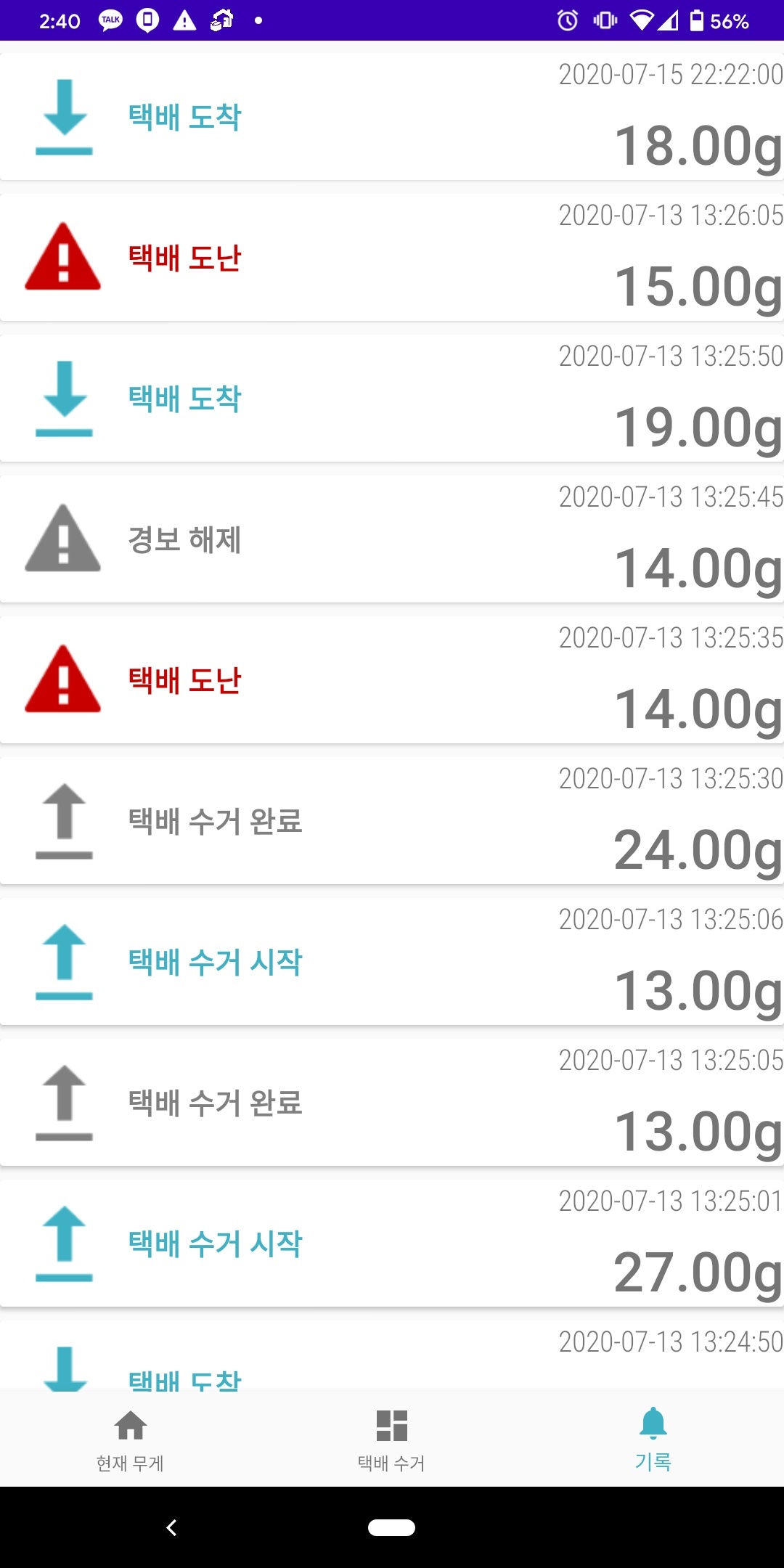Open the 택배 도난 record of 15.00g
The height and width of the screenshot is (1568, 784).
[392, 258]
